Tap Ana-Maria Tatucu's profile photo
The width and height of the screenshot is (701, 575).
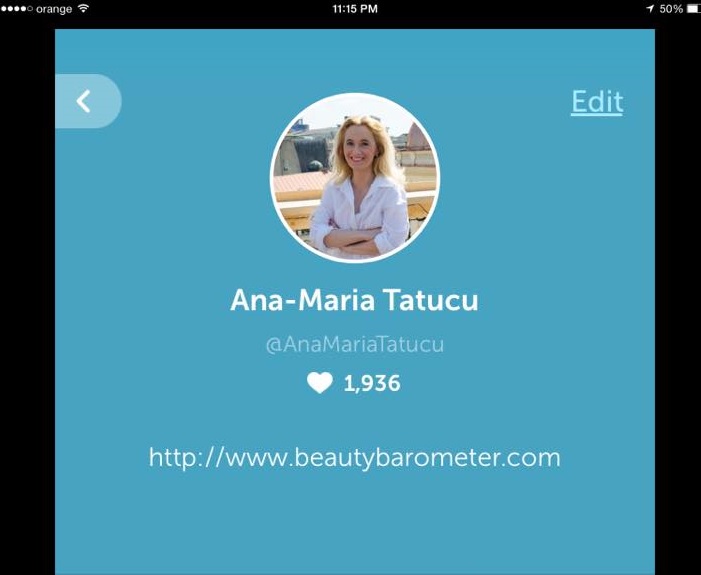(x=355, y=178)
